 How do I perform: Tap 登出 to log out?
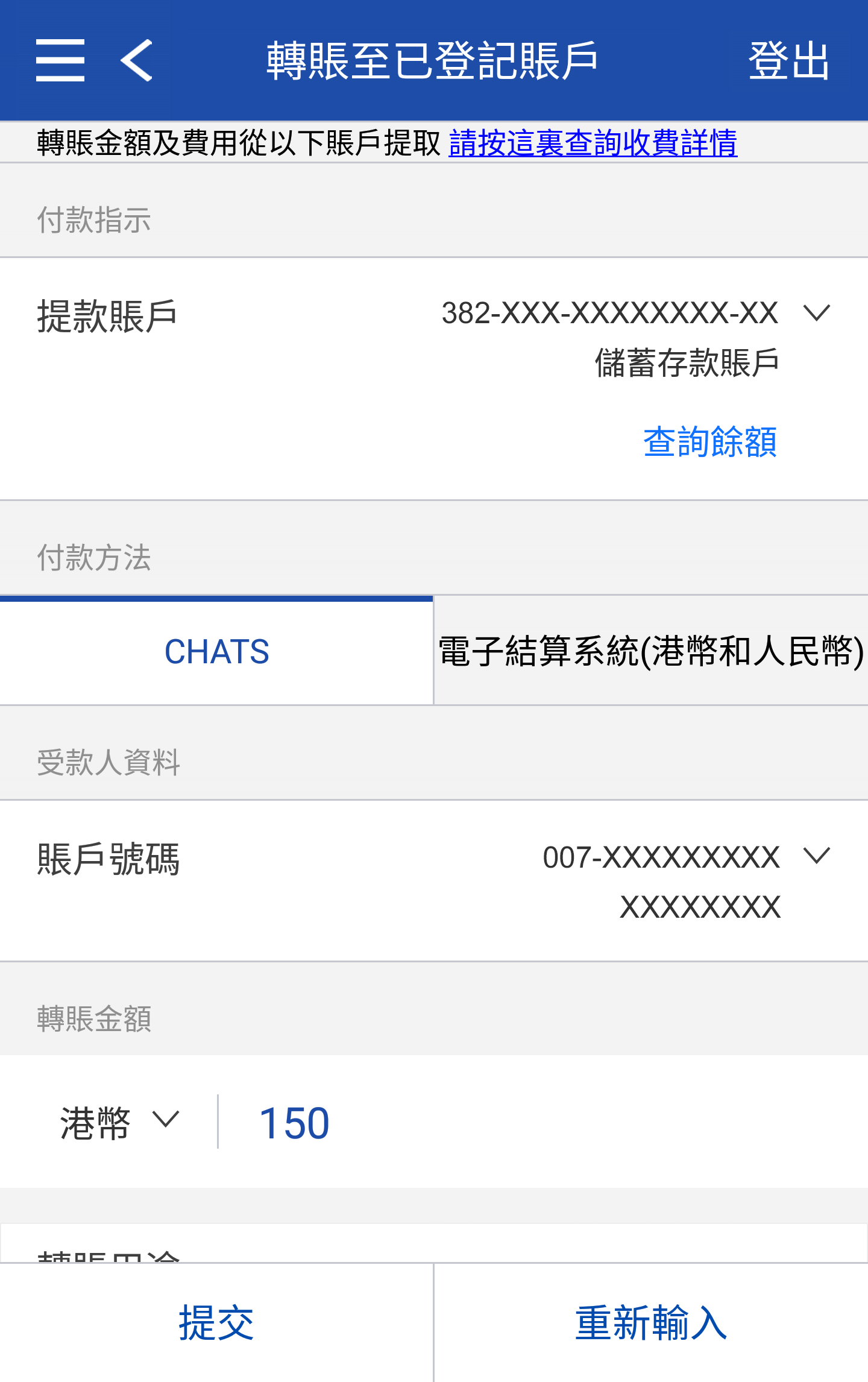pos(788,60)
